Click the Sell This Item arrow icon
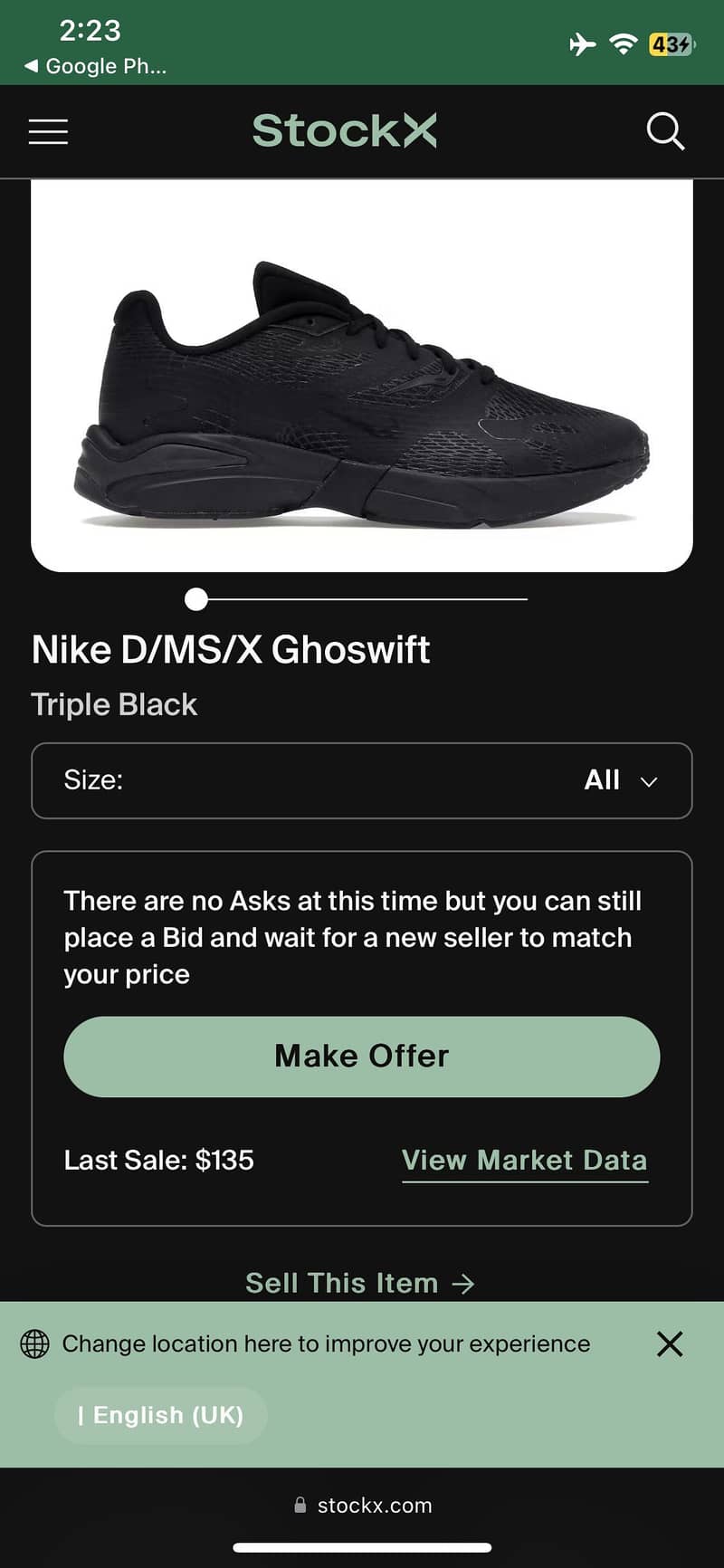 click(463, 1283)
